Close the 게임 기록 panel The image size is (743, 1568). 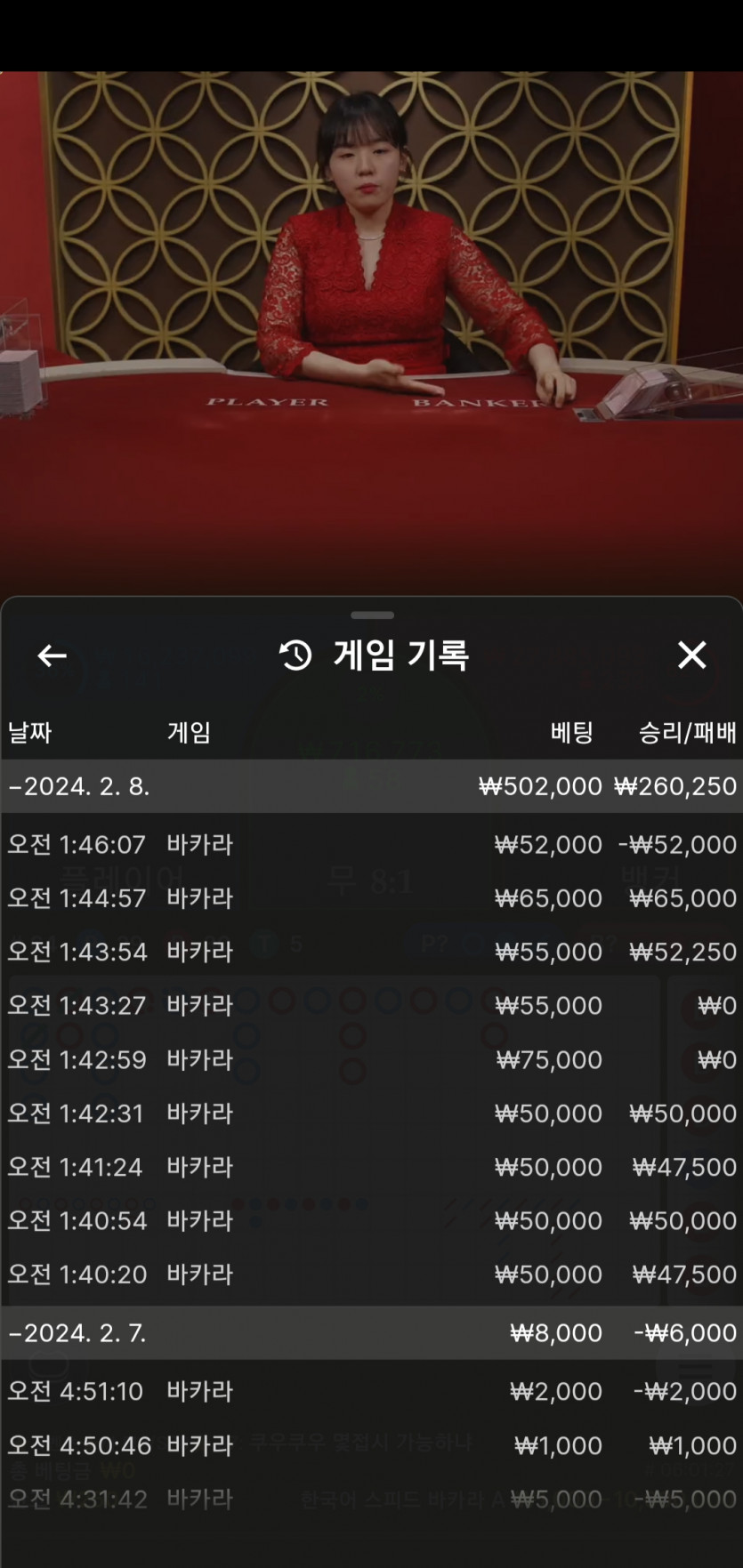(691, 655)
